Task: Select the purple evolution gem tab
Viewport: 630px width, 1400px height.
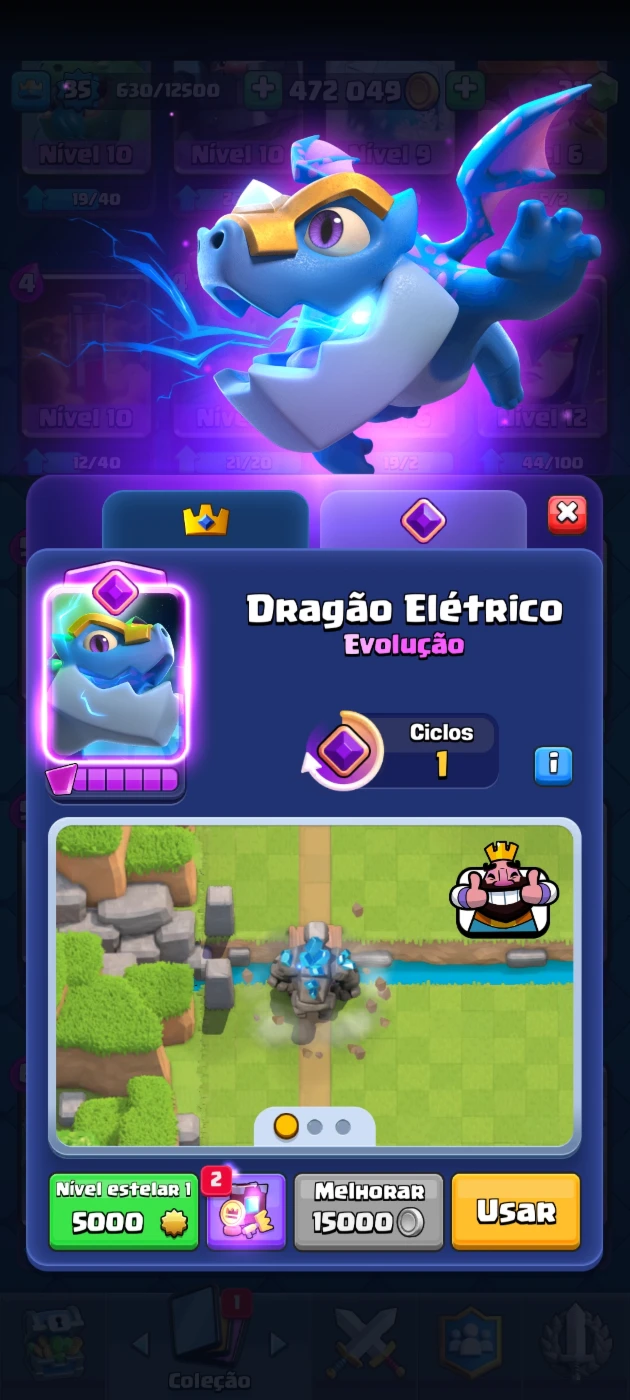Action: [422, 520]
